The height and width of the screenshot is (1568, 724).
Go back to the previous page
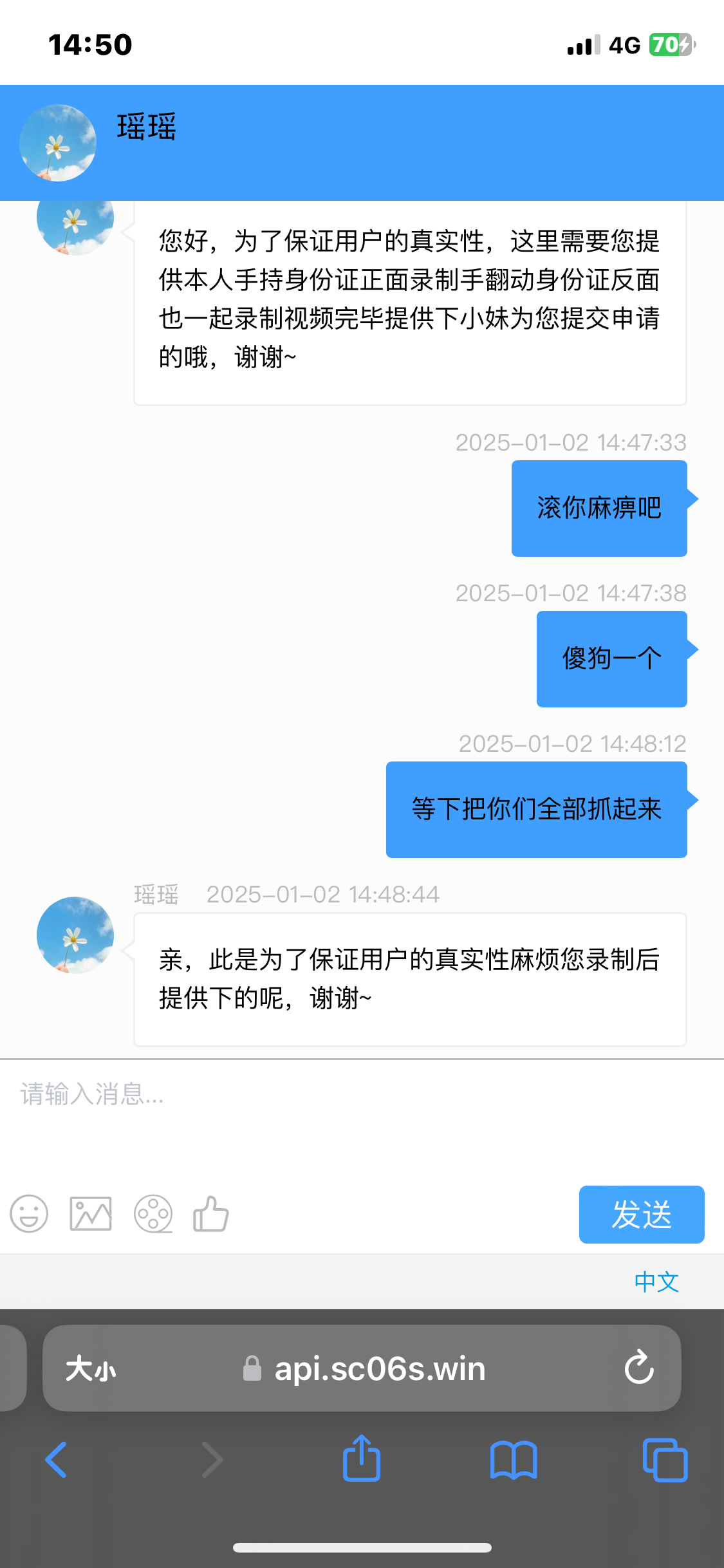pyautogui.click(x=57, y=1460)
